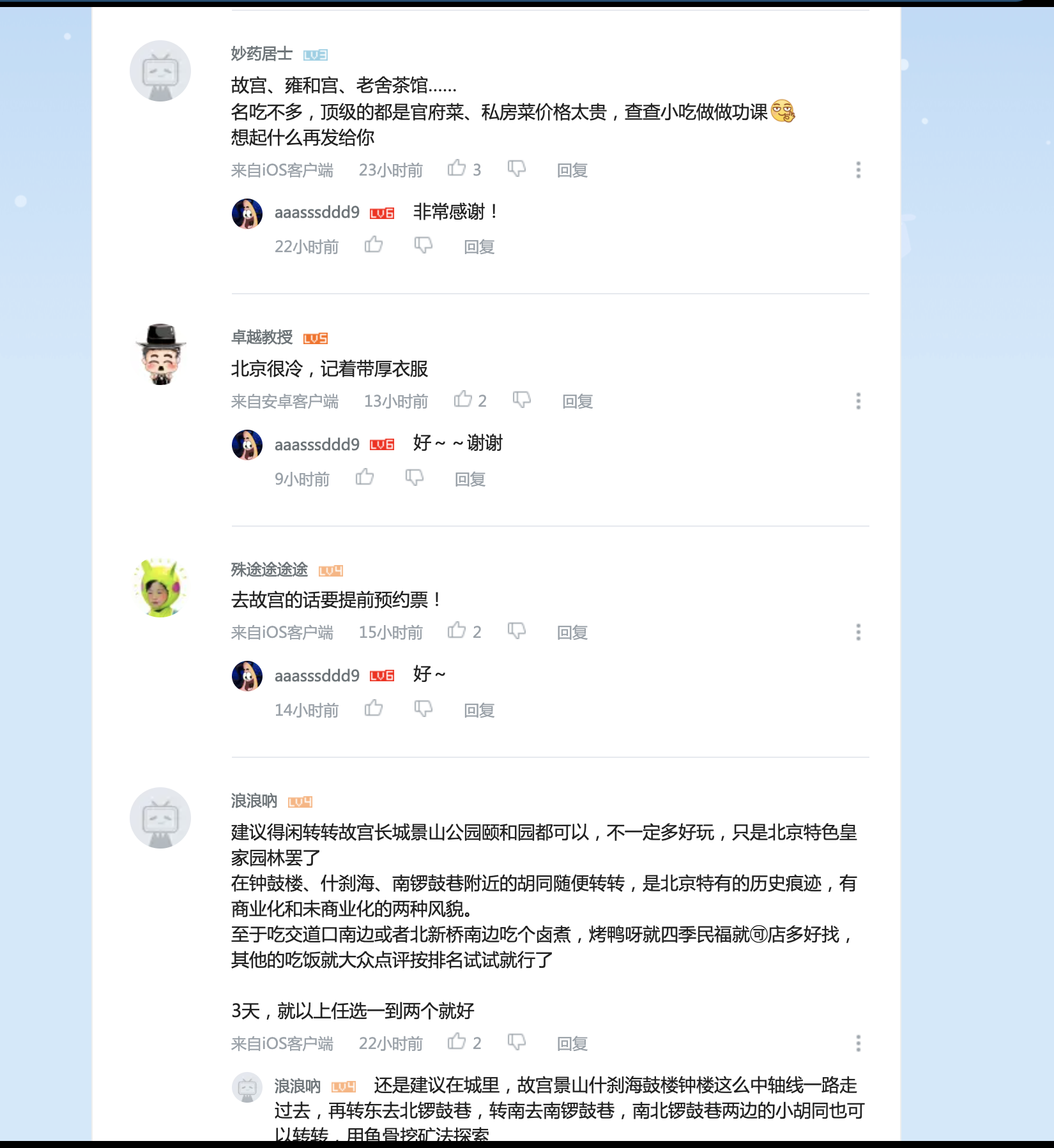This screenshot has height=1148, width=1054.
Task: Like 妙药居士's comment about 故宫
Action: click(x=457, y=169)
